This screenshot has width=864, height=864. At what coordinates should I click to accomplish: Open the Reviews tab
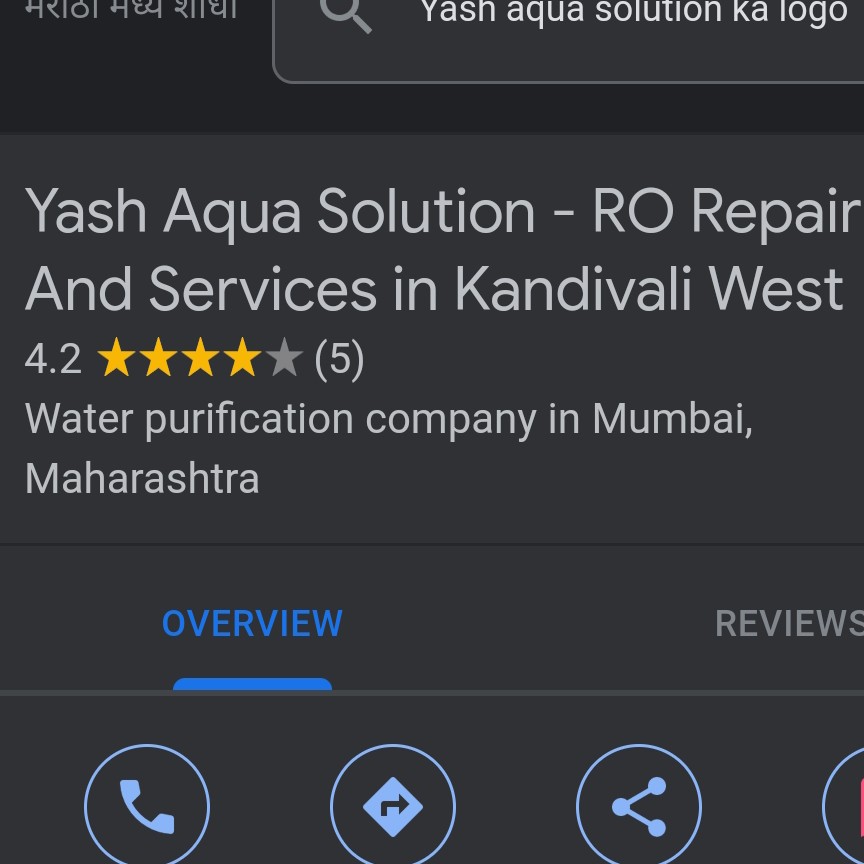coord(788,624)
